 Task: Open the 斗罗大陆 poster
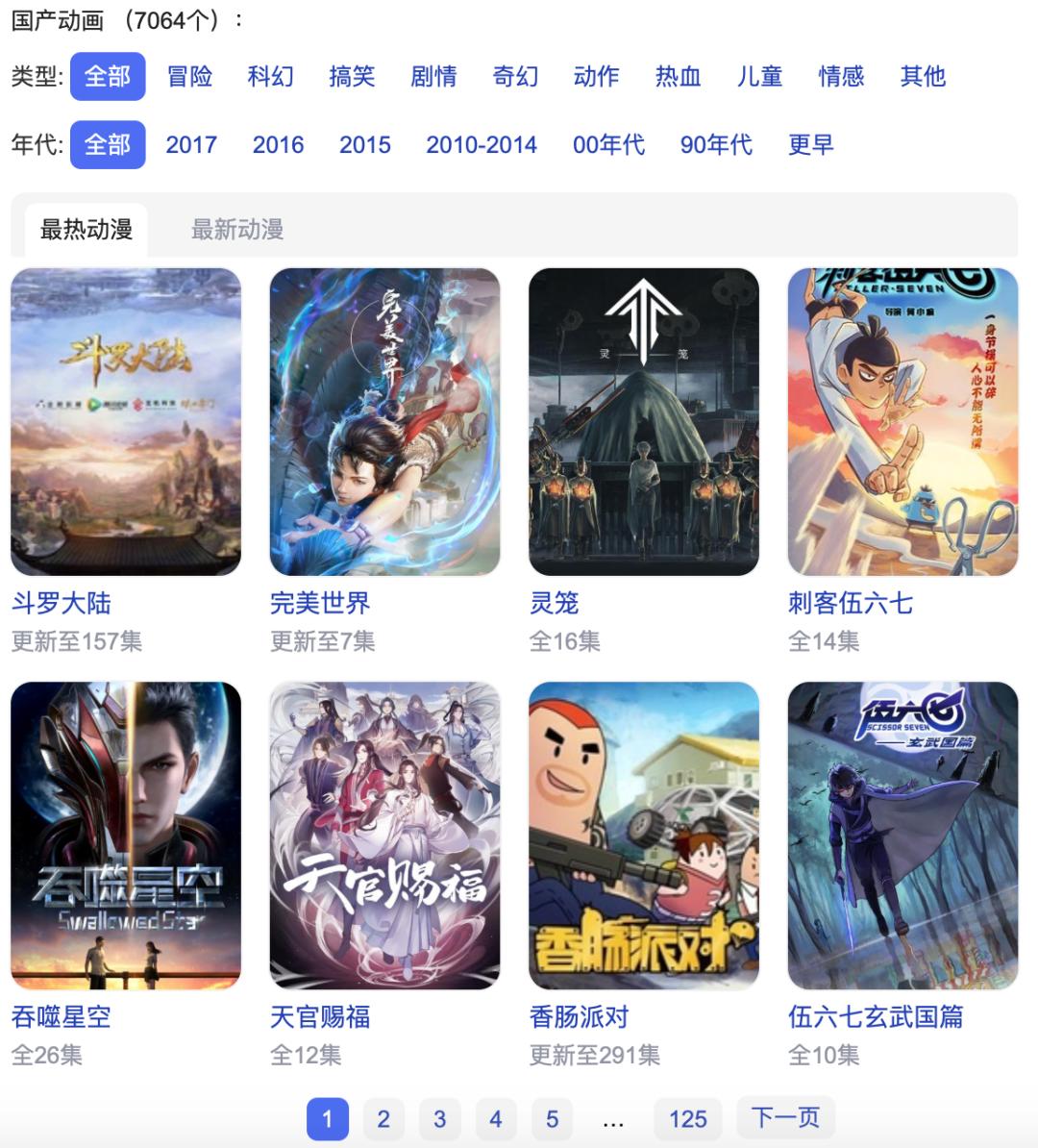pyautogui.click(x=126, y=421)
